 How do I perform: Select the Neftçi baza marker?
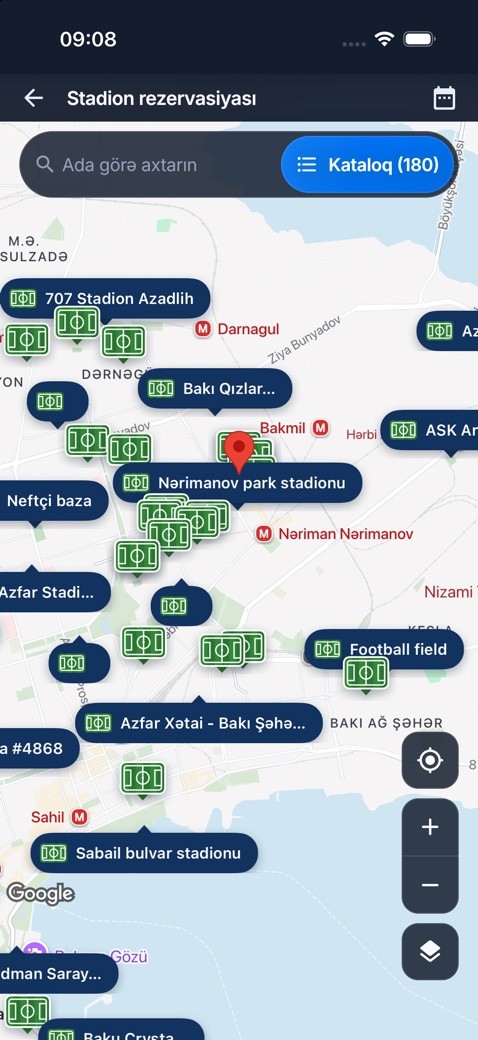[51, 501]
